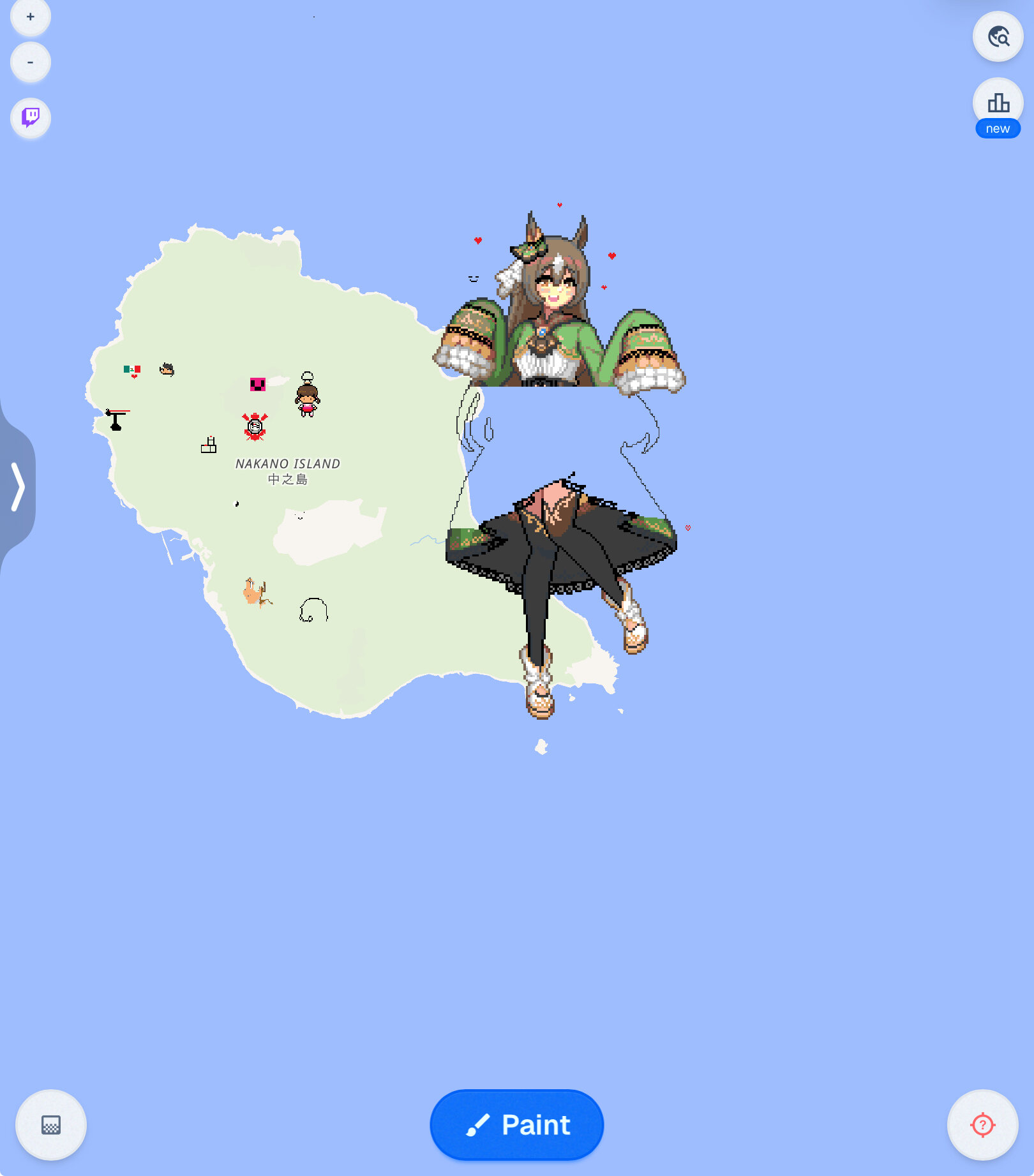This screenshot has width=1034, height=1176.
Task: Zoom in on the map
Action: [30, 17]
